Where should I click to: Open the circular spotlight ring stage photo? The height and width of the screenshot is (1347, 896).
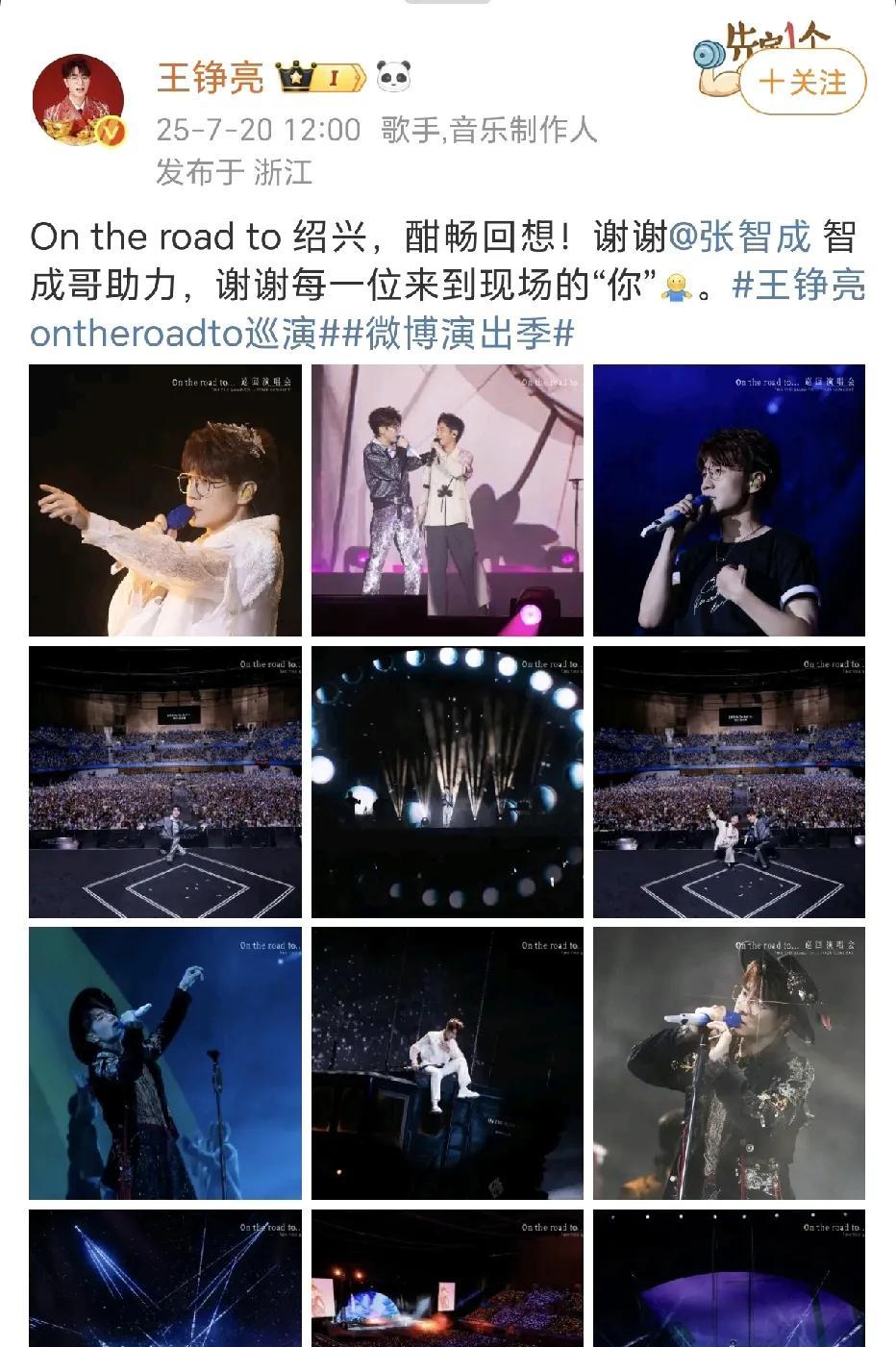pos(447,782)
